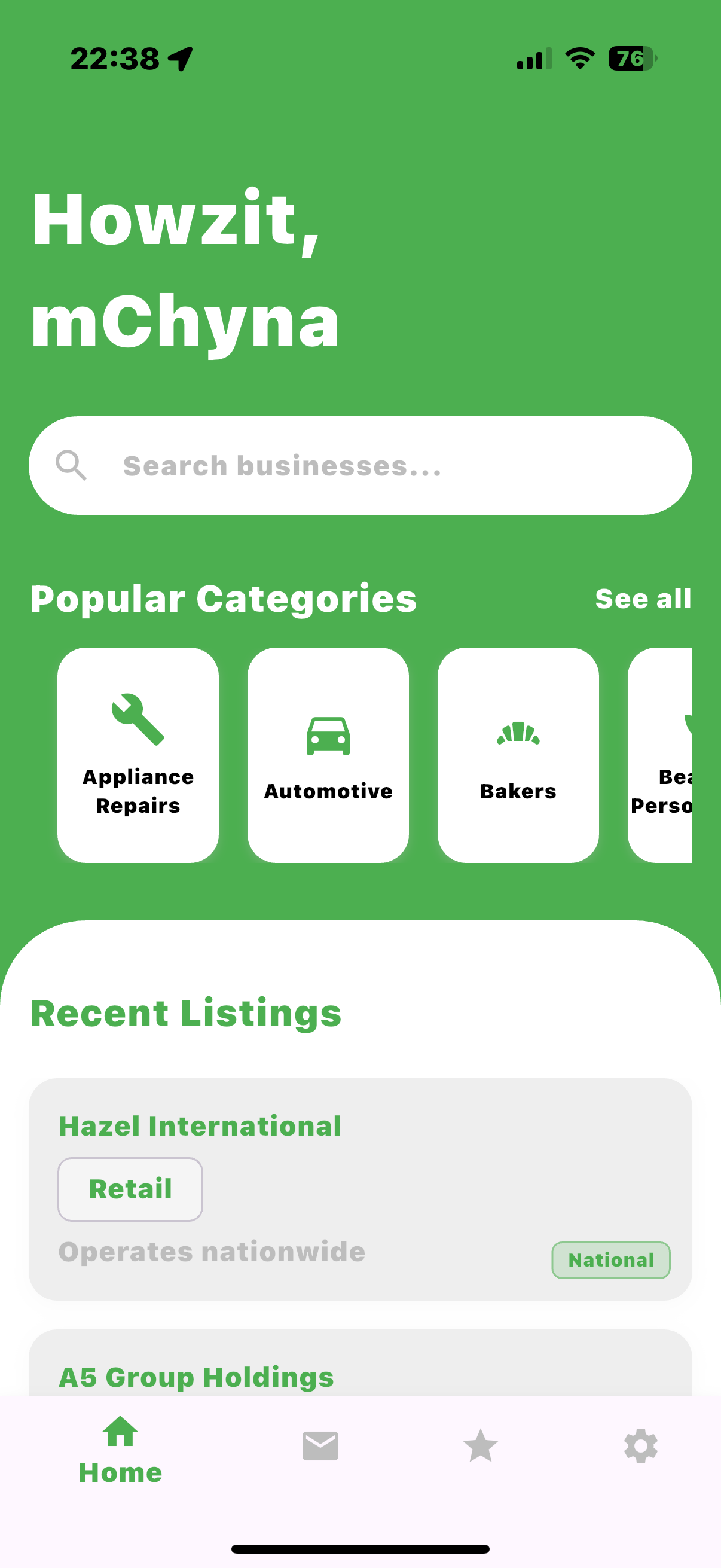Open See all categories
Viewport: 721px width, 1568px height.
pos(643,599)
